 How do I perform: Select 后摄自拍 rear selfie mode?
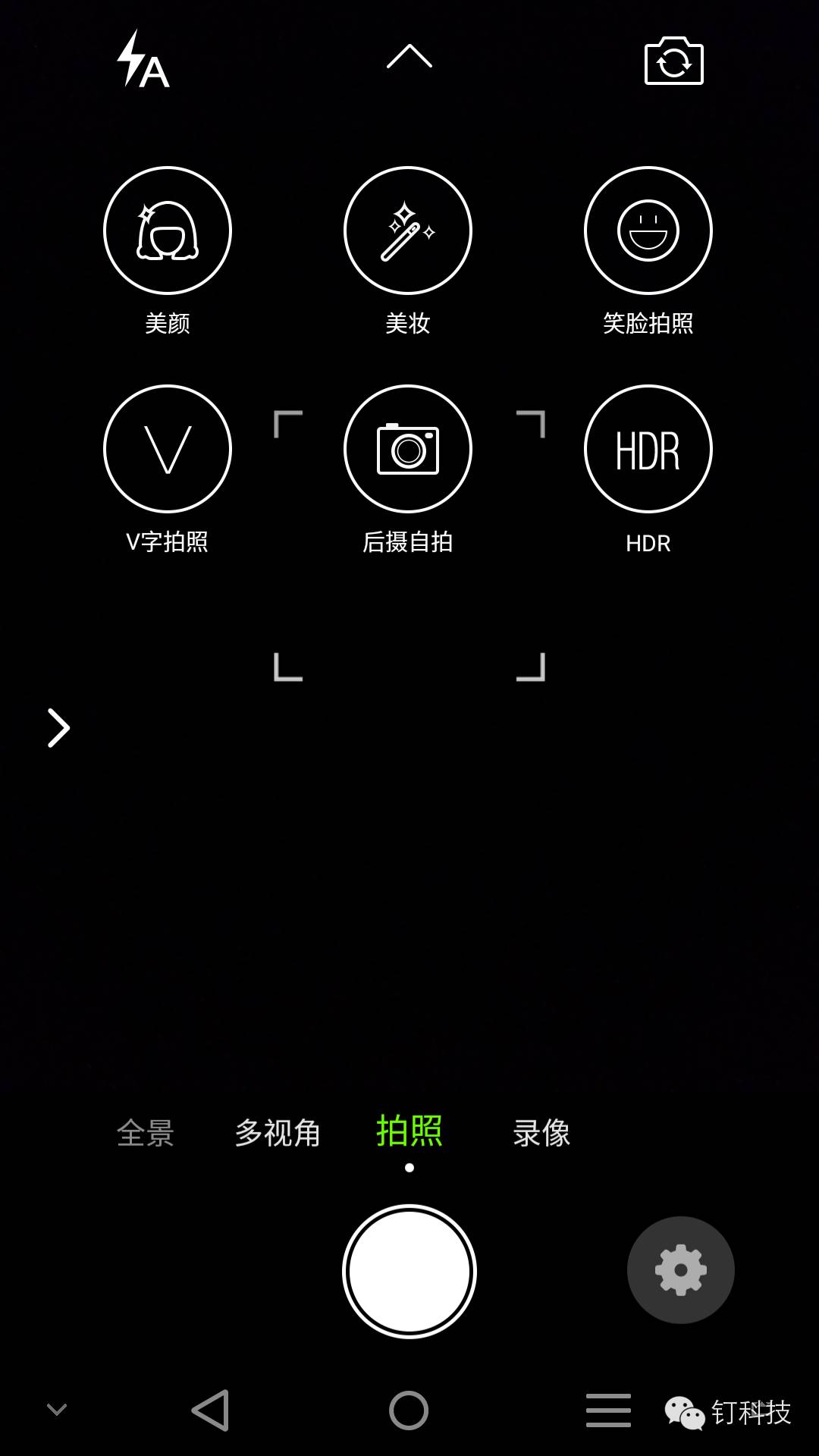[408, 449]
